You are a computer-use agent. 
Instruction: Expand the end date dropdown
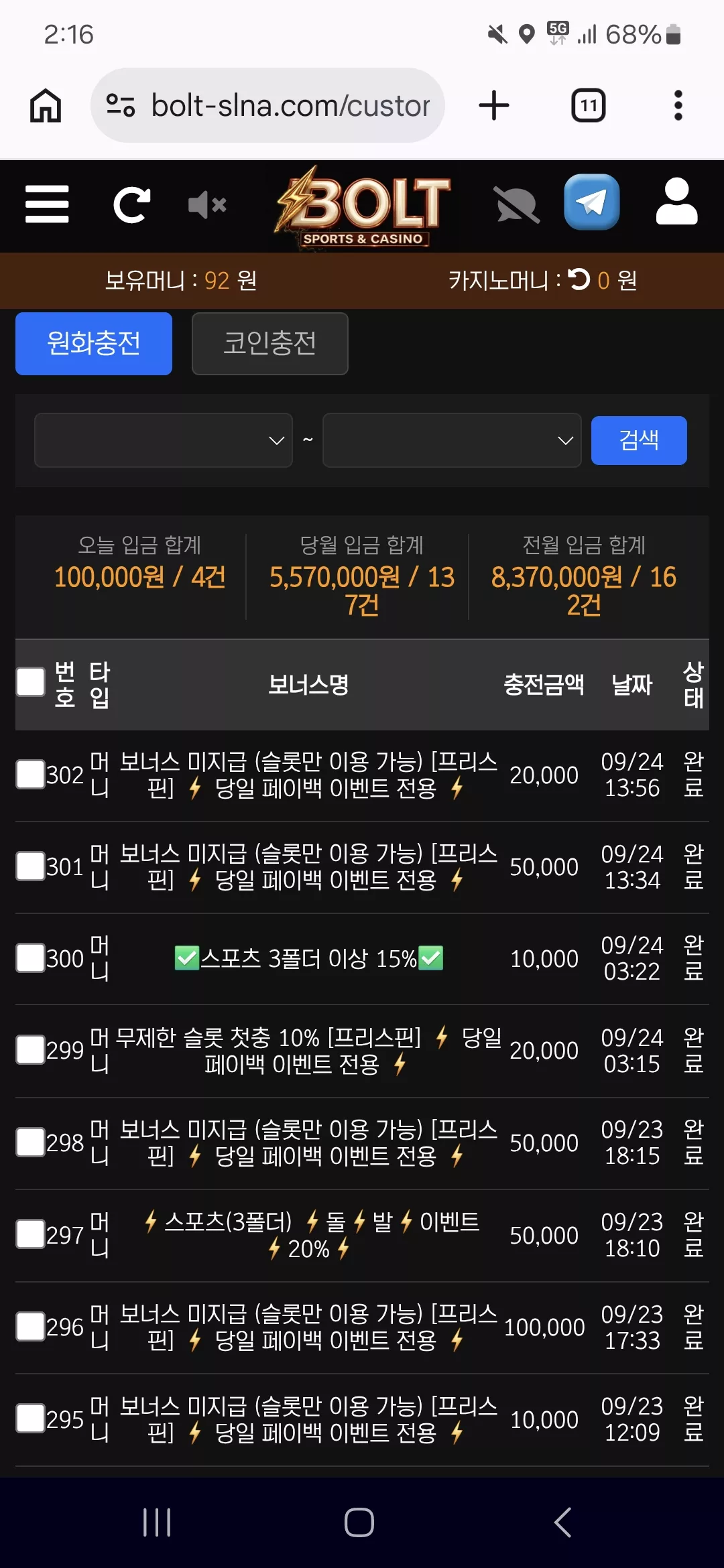(x=452, y=440)
